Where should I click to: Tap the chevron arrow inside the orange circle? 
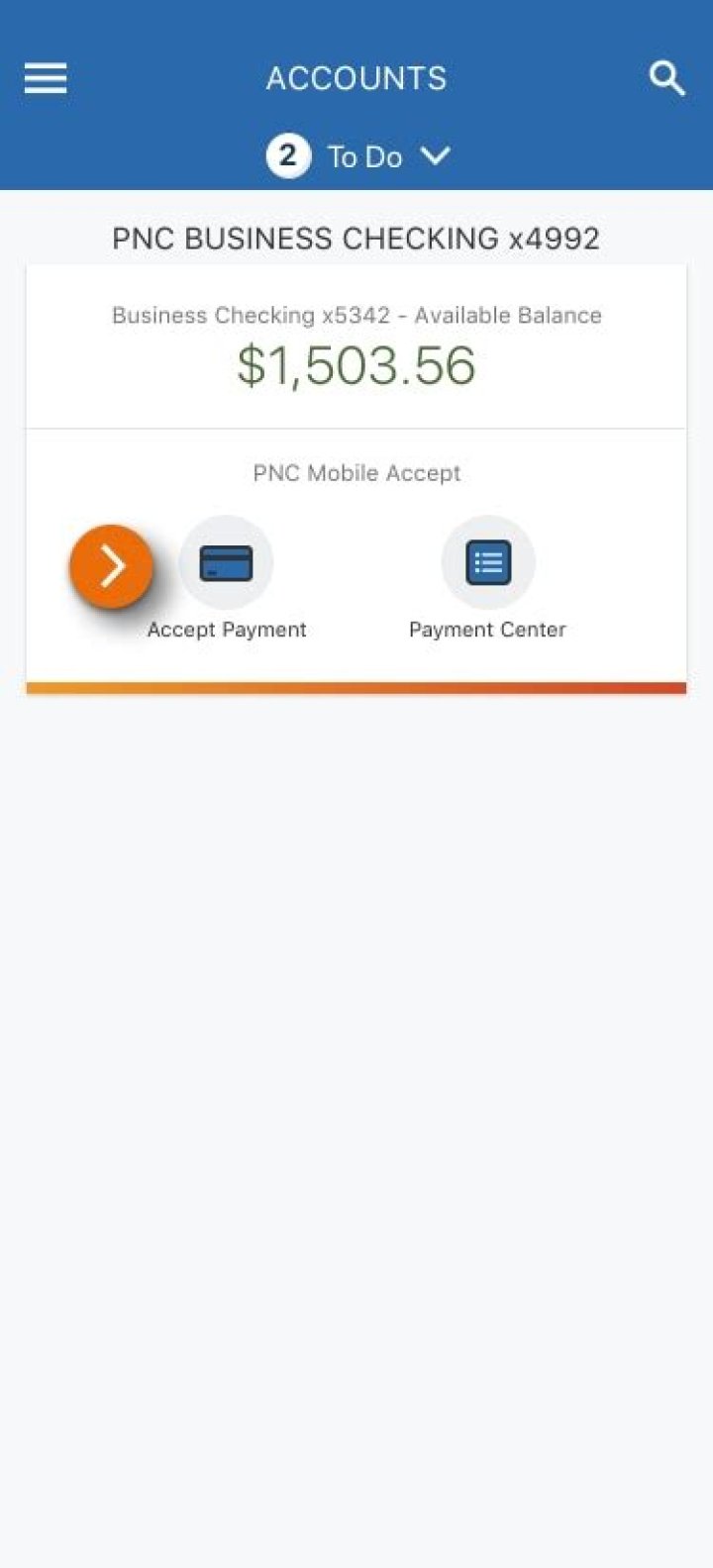(111, 565)
